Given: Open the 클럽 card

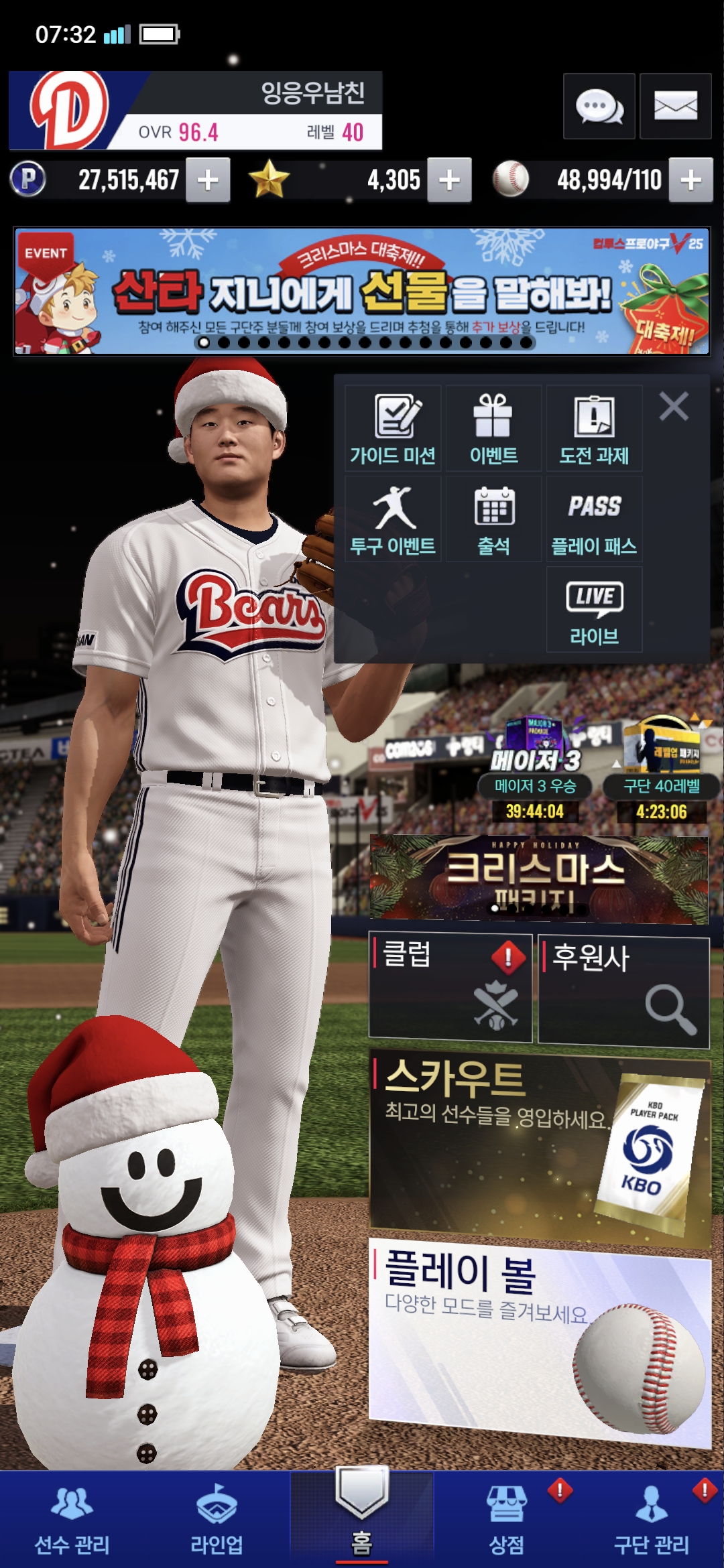Looking at the screenshot, I should tap(450, 987).
